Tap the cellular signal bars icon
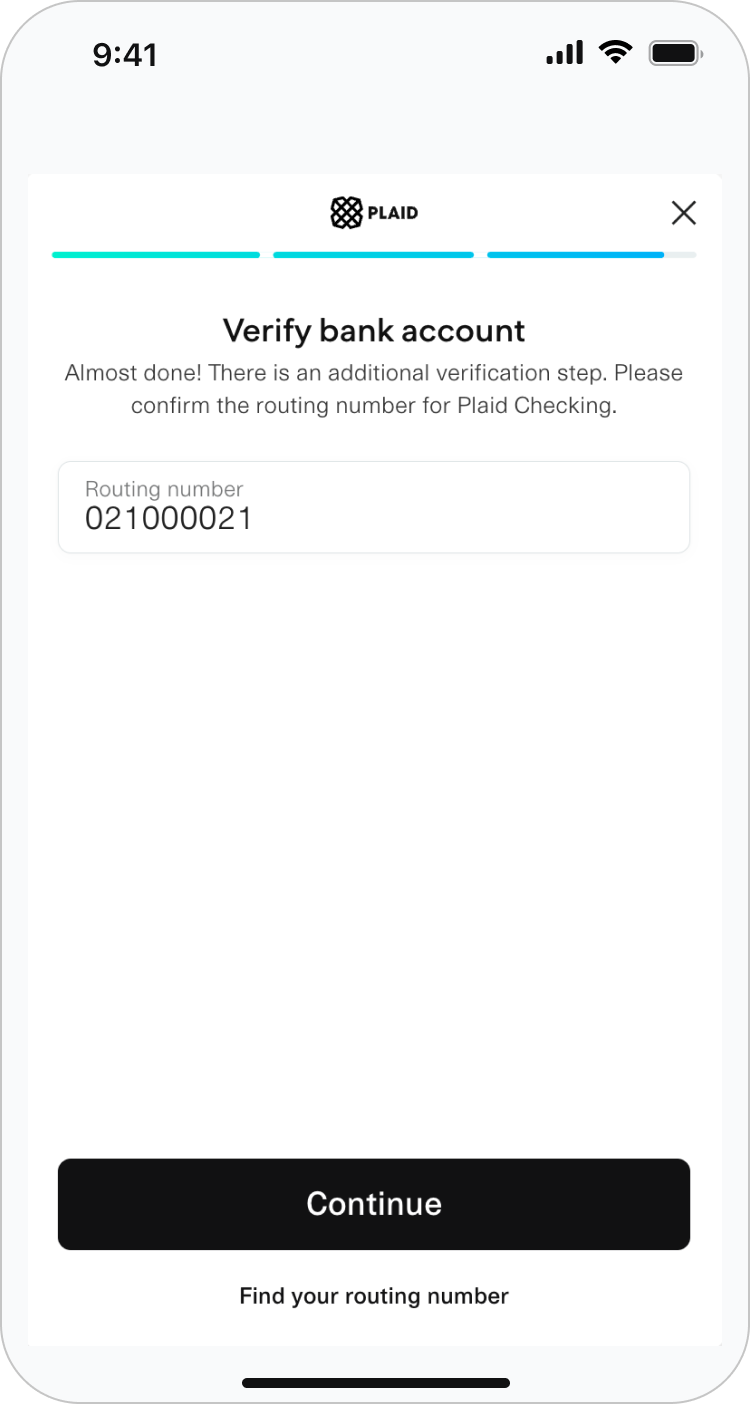 [x=563, y=52]
